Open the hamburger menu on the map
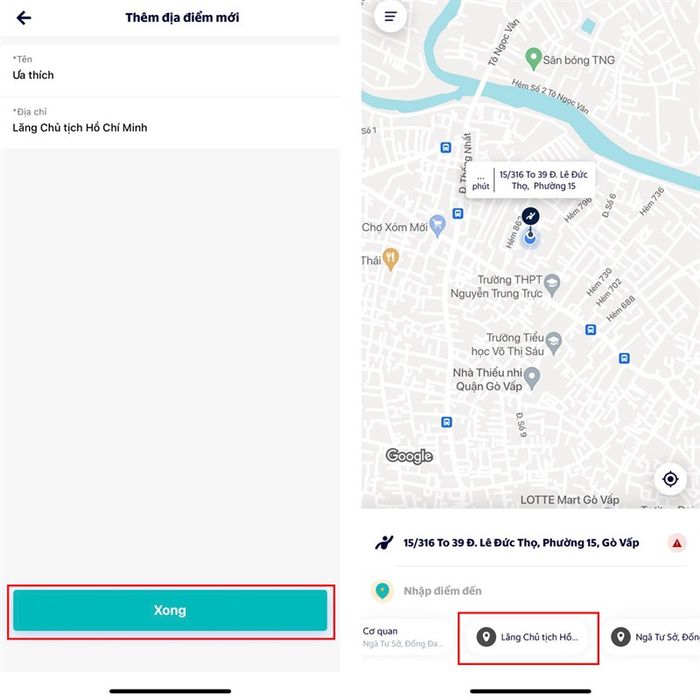The image size is (700, 700). pyautogui.click(x=390, y=17)
